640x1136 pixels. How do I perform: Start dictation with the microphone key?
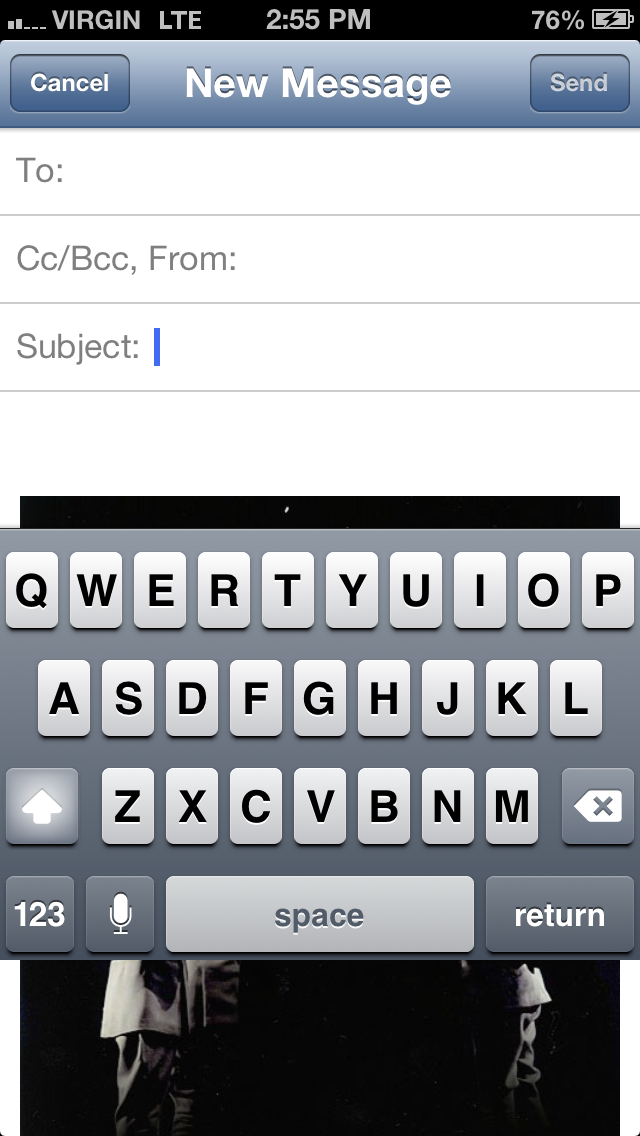pos(120,914)
